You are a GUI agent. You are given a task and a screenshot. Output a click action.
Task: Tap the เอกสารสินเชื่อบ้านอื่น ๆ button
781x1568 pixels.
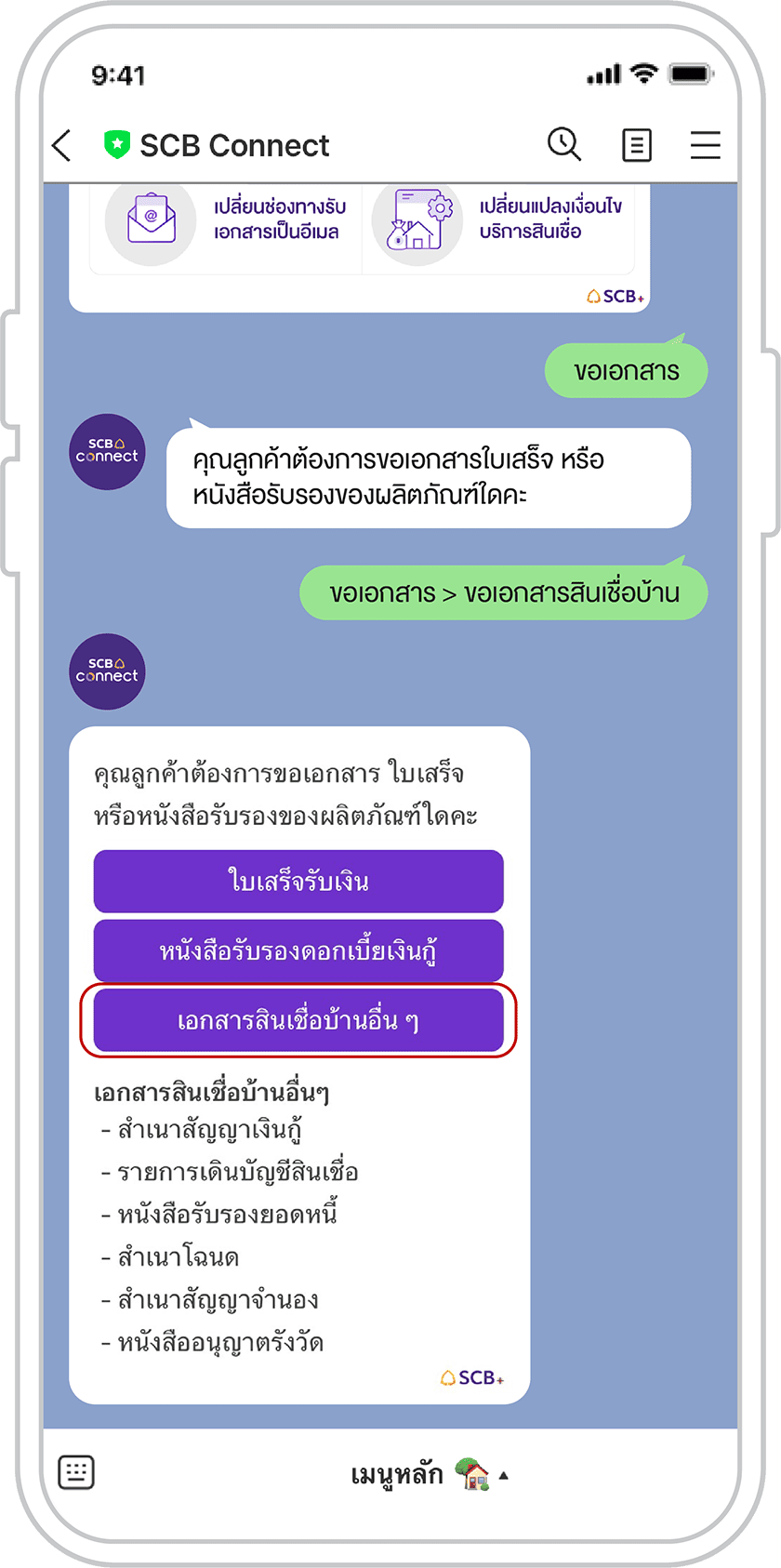click(298, 1020)
